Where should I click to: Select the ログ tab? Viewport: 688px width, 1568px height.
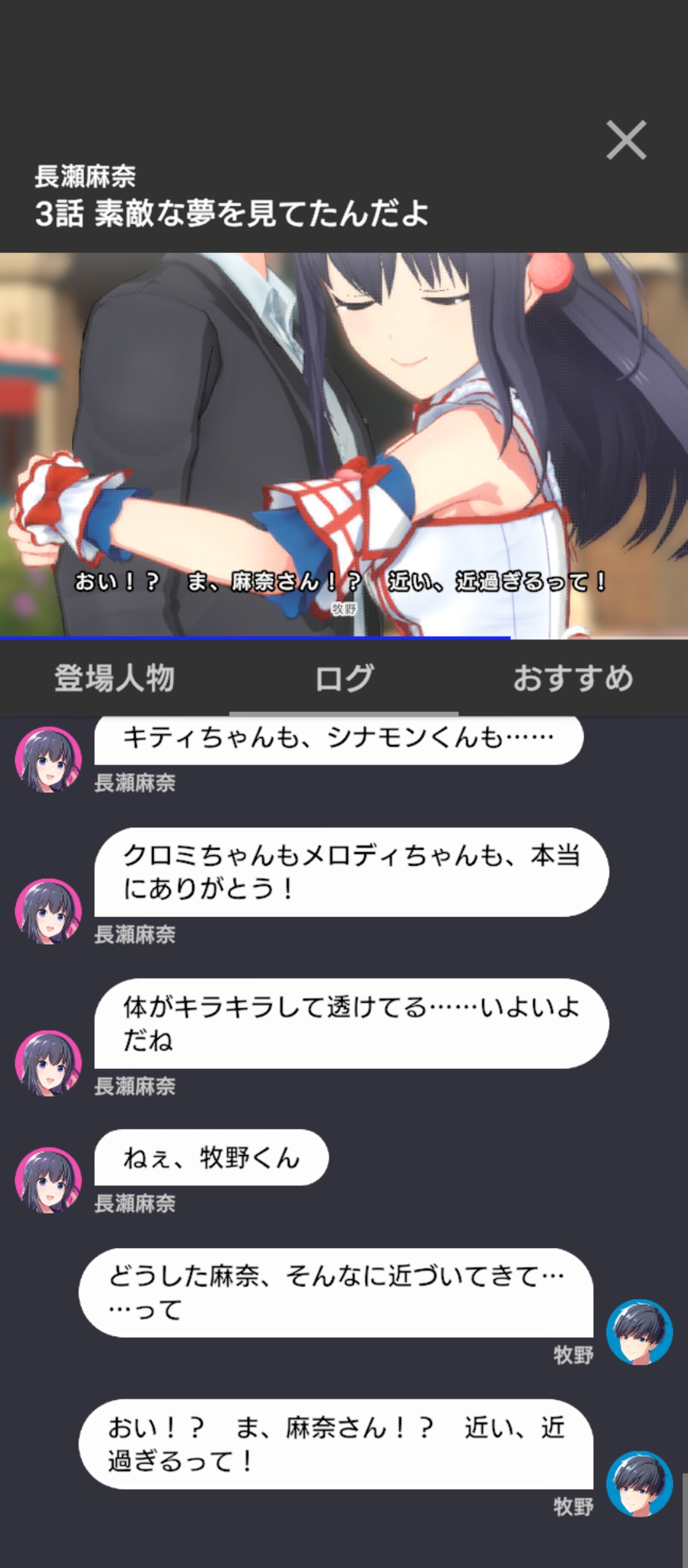(x=344, y=678)
